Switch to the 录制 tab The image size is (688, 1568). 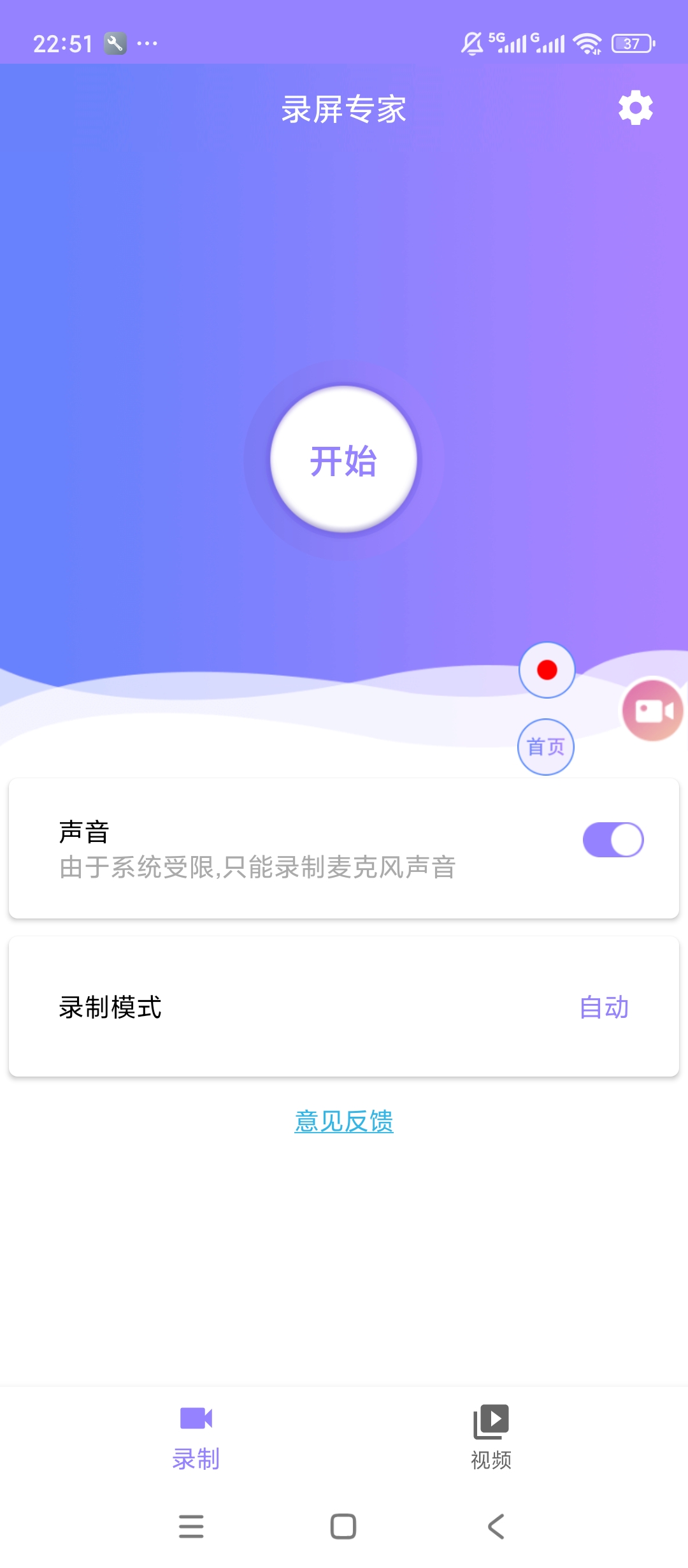(x=196, y=1437)
